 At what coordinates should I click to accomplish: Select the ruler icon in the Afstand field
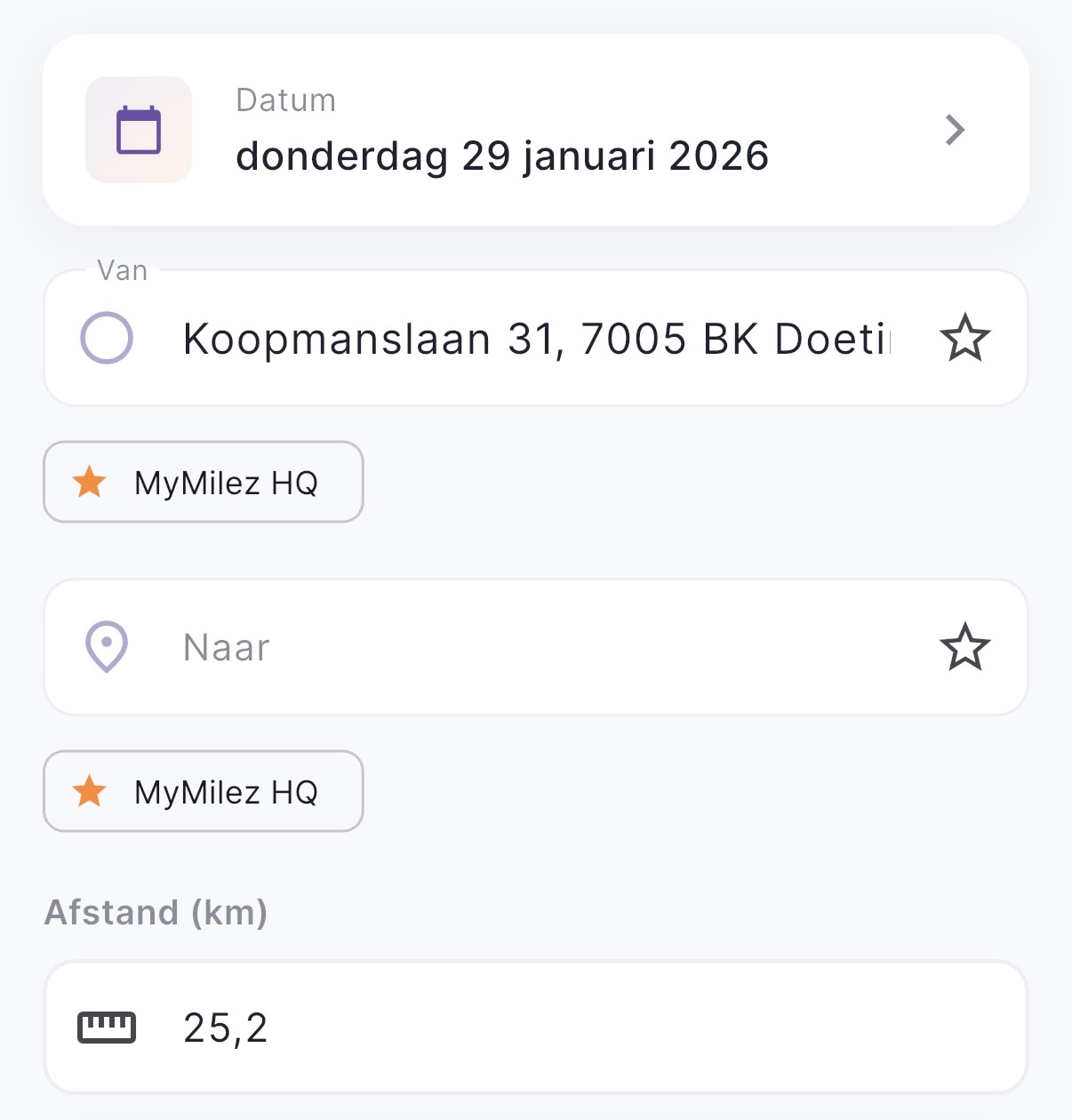[x=108, y=1027]
